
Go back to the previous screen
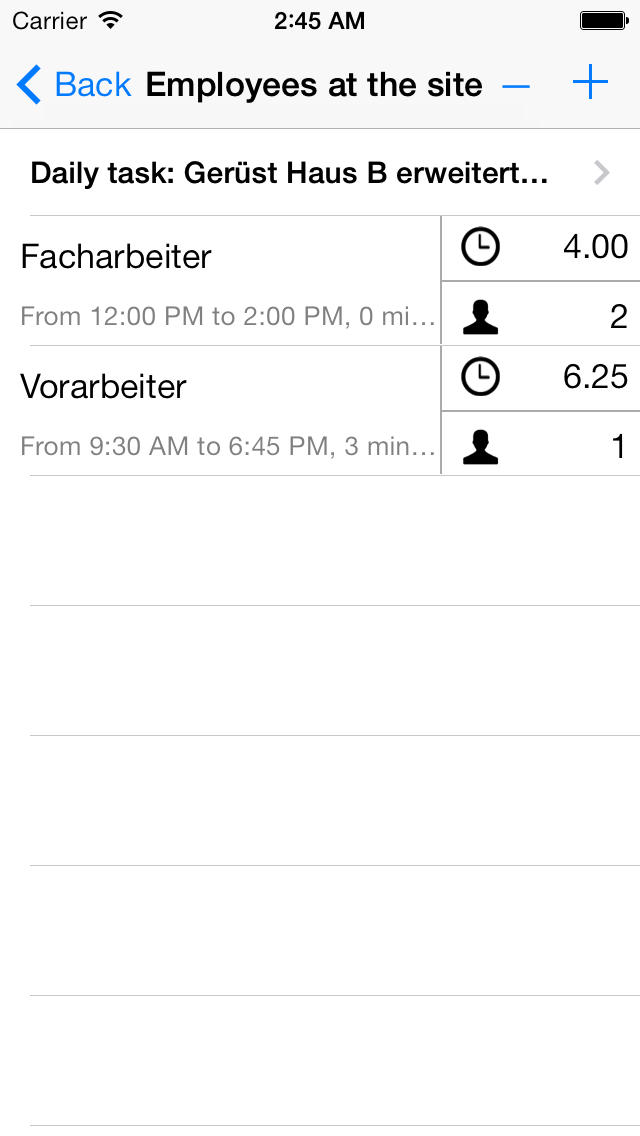[73, 85]
